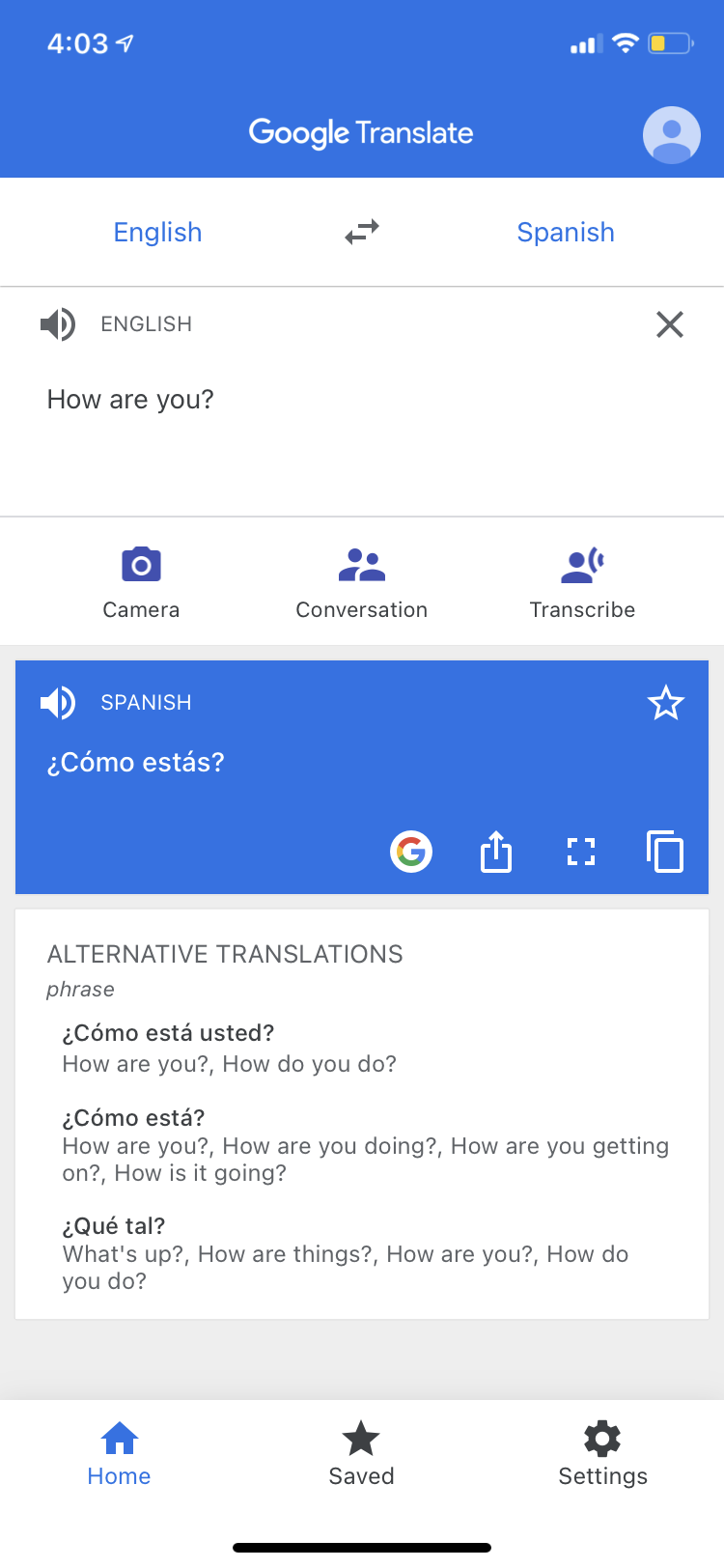Change the source language English
Image resolution: width=724 pixels, height=1568 pixels.
tap(157, 233)
